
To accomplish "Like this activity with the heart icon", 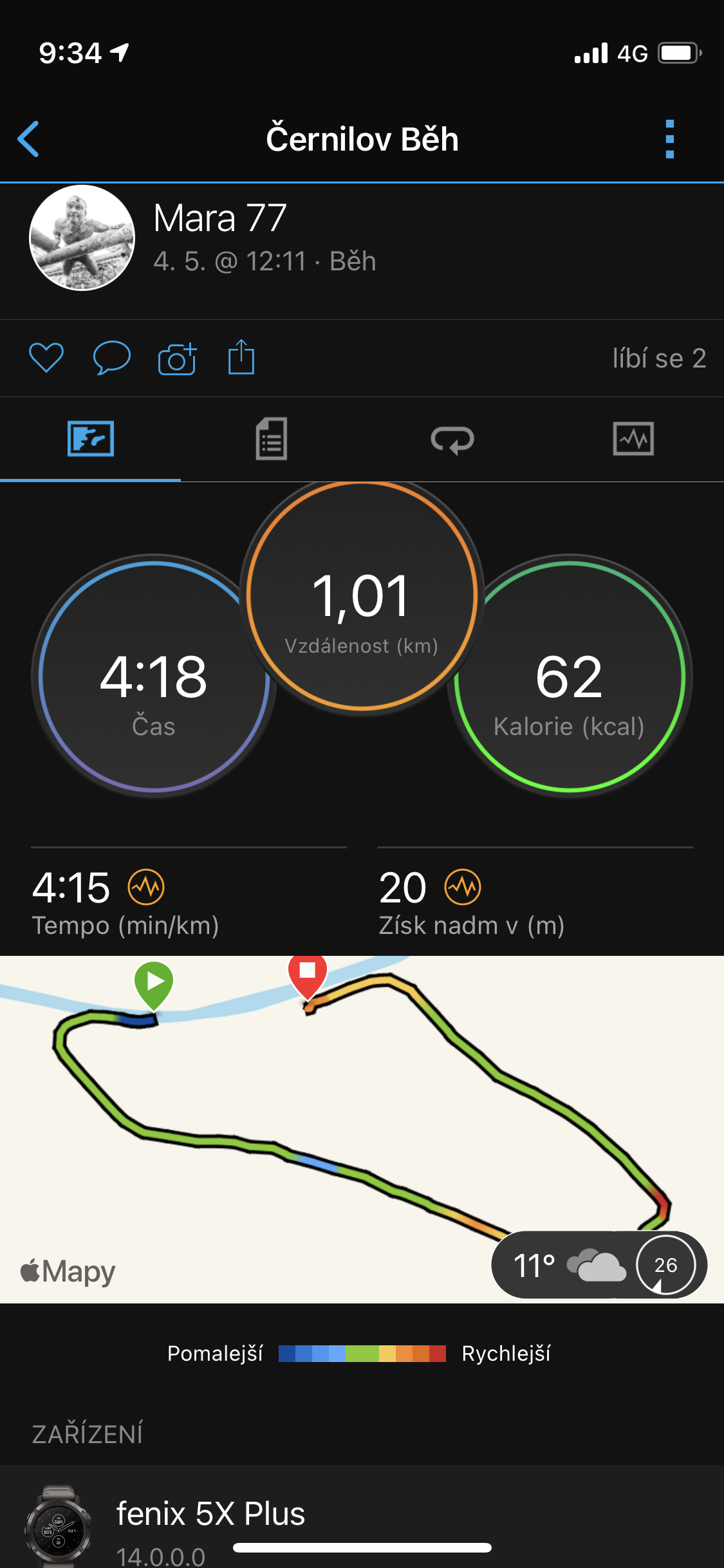I will click(46, 358).
